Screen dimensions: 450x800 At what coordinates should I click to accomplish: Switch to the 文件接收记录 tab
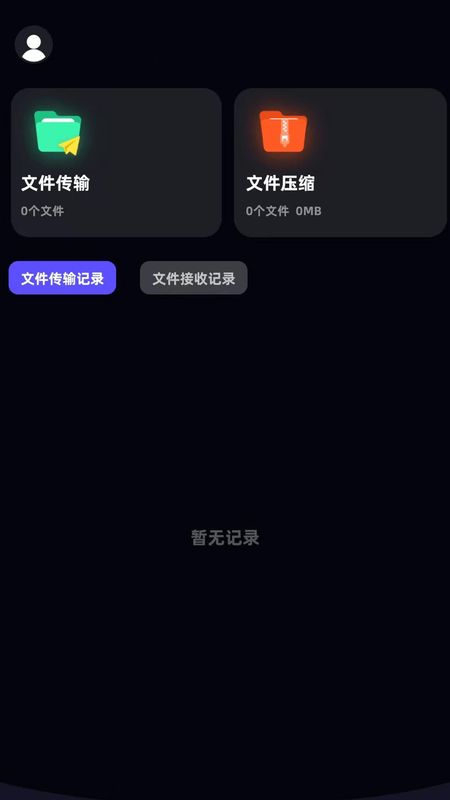pyautogui.click(x=194, y=278)
